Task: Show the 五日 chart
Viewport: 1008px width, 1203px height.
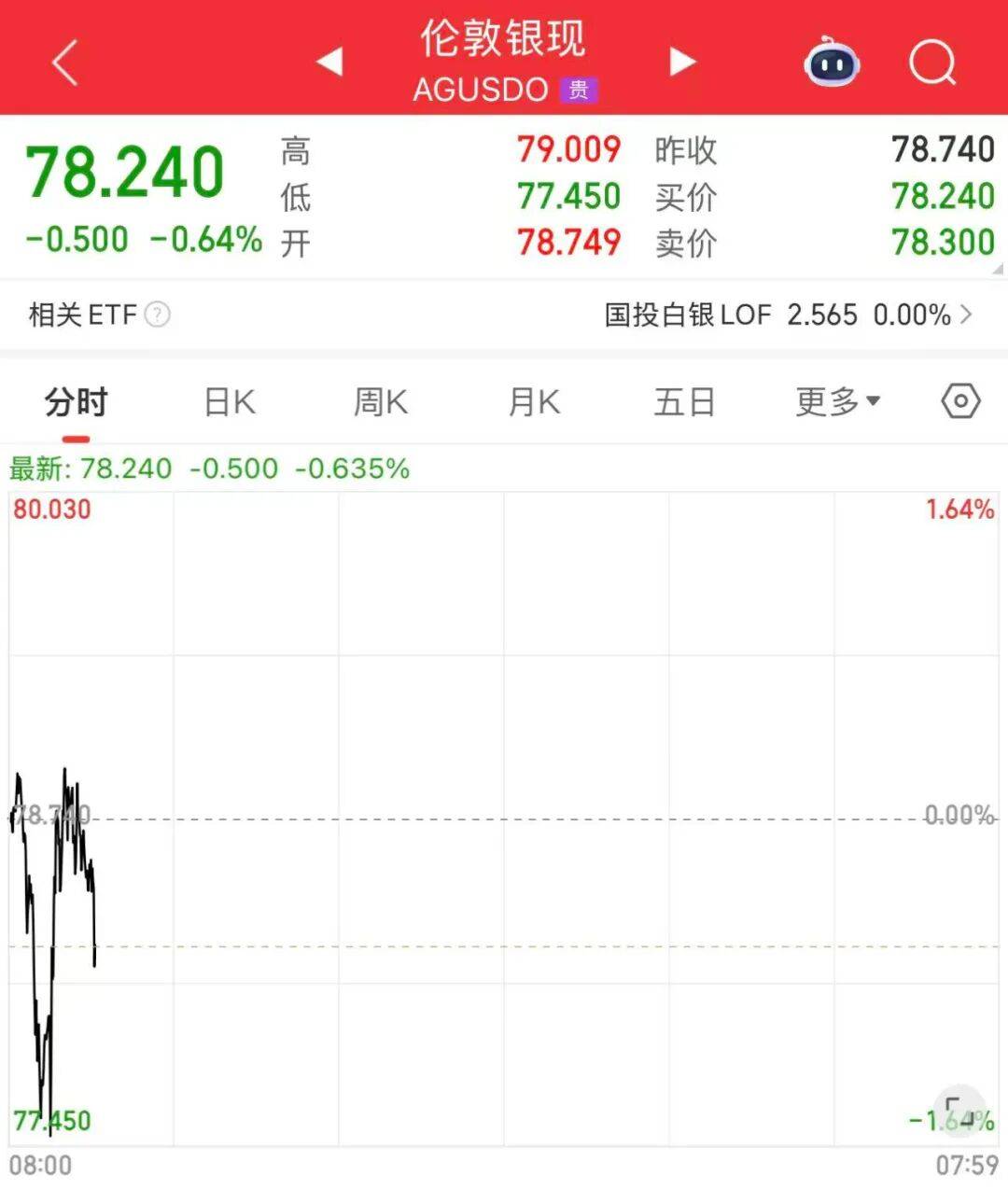Action: 684,402
